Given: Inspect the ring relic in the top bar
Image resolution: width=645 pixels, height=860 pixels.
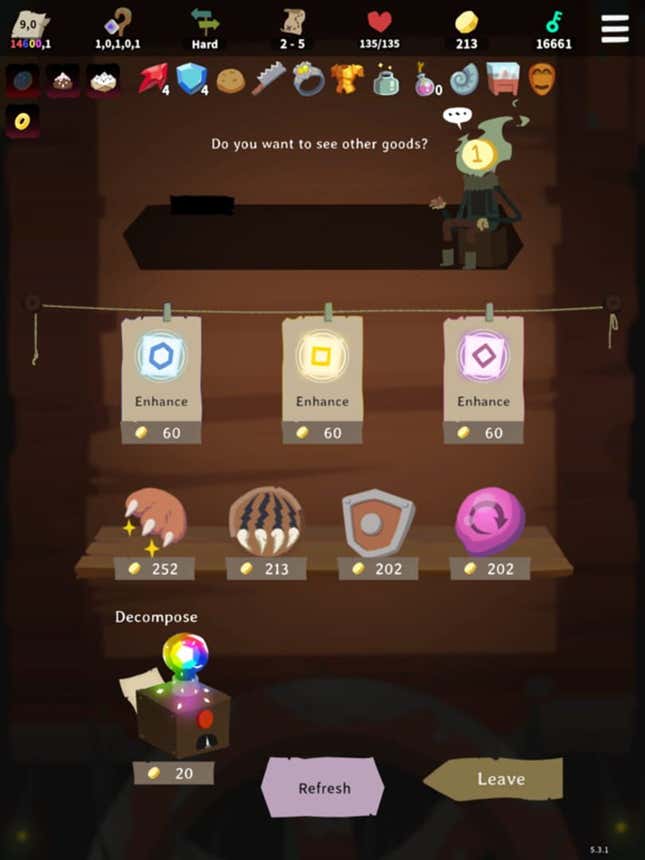Looking at the screenshot, I should [x=308, y=79].
